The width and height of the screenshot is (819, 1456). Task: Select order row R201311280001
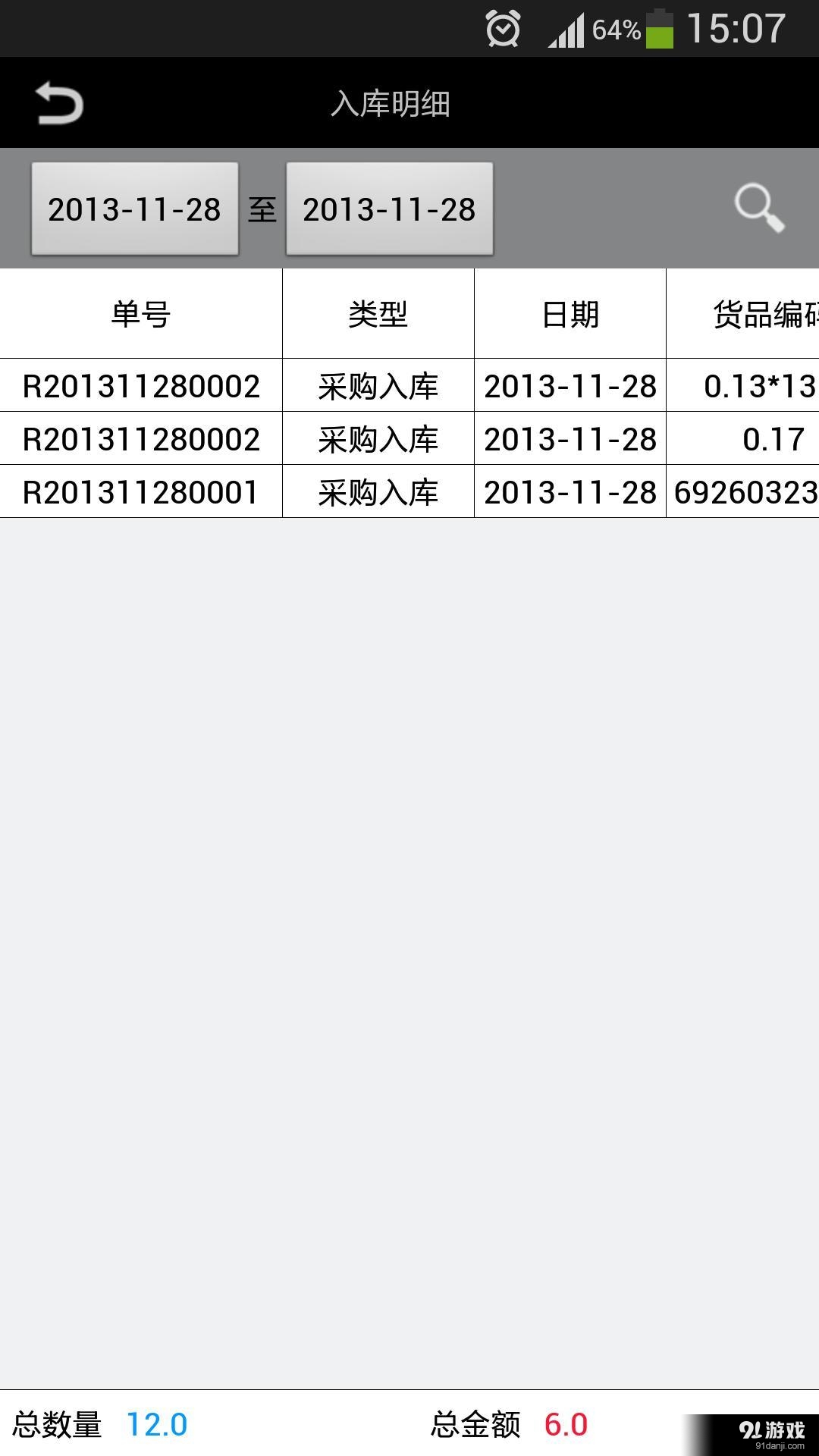pyautogui.click(x=140, y=492)
